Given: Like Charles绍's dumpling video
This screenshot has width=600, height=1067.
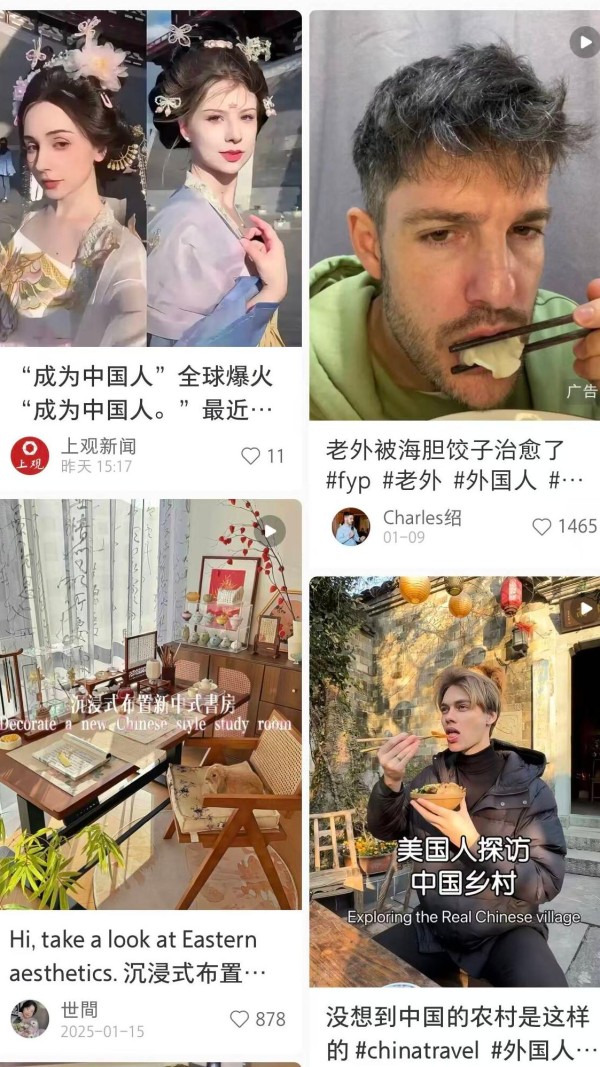Looking at the screenshot, I should click(542, 526).
